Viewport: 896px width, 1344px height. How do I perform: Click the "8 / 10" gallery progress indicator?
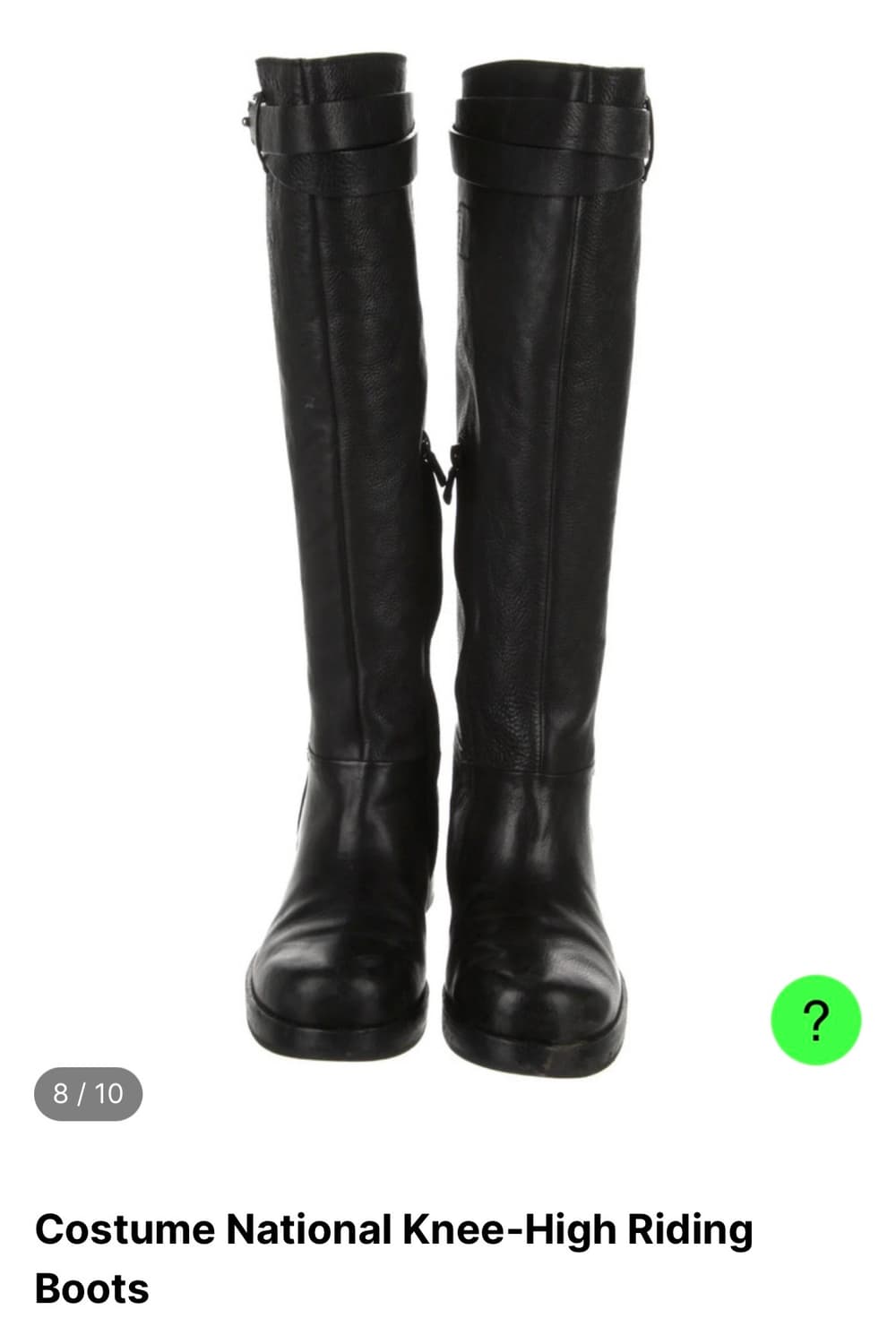(90, 1091)
